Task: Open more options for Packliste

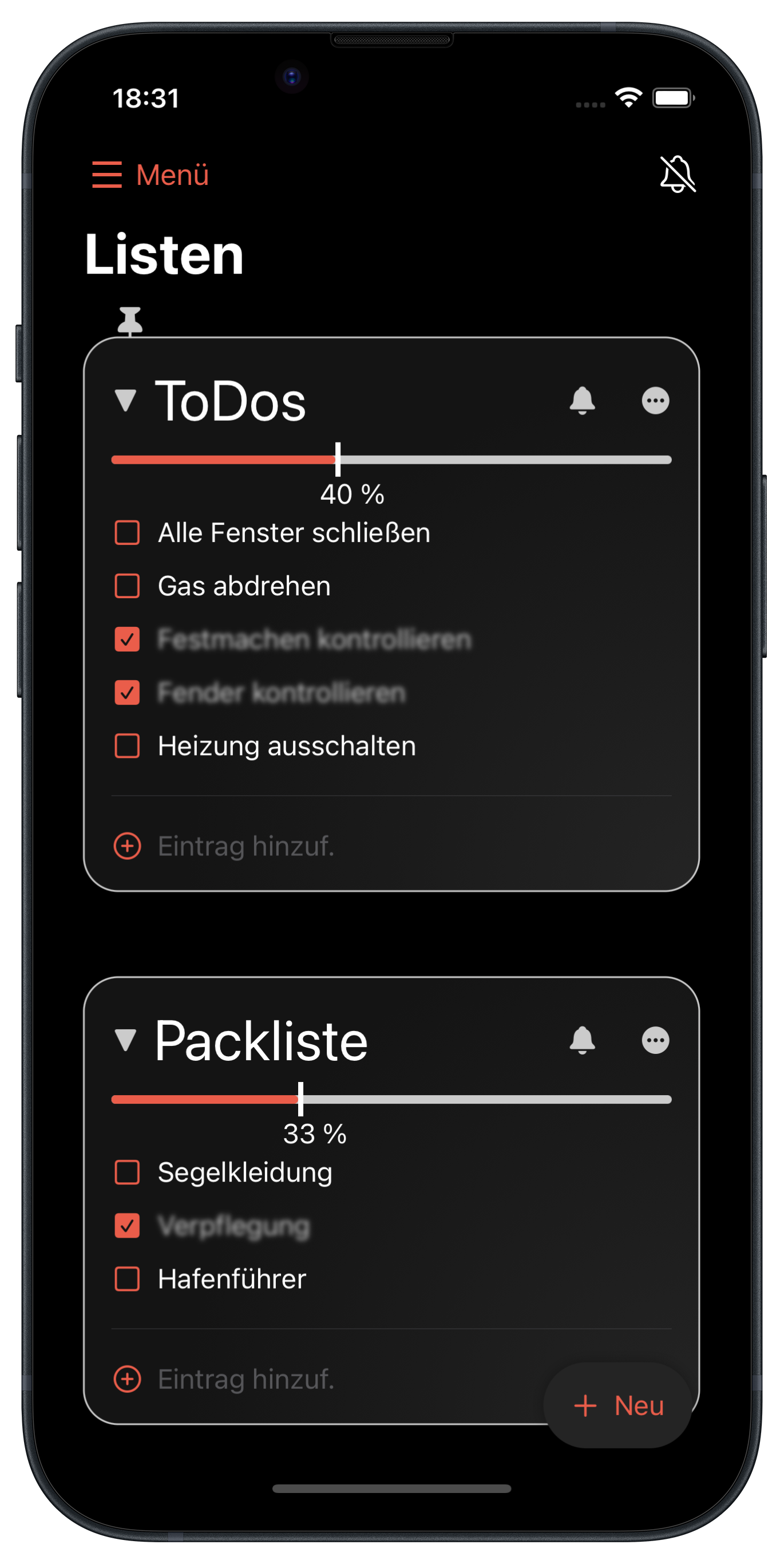Action: click(655, 1040)
